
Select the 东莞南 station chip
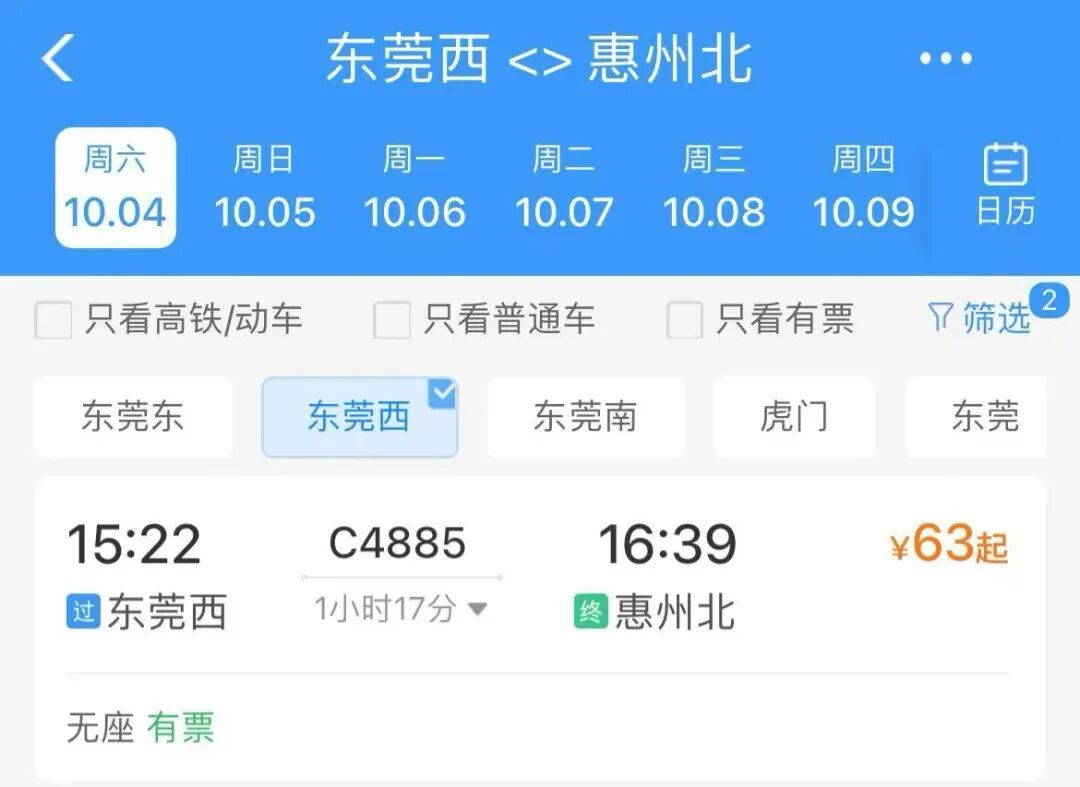585,417
